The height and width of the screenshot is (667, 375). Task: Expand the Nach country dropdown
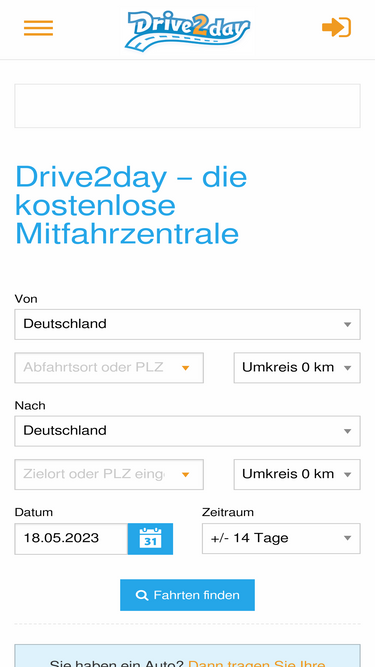tap(188, 431)
